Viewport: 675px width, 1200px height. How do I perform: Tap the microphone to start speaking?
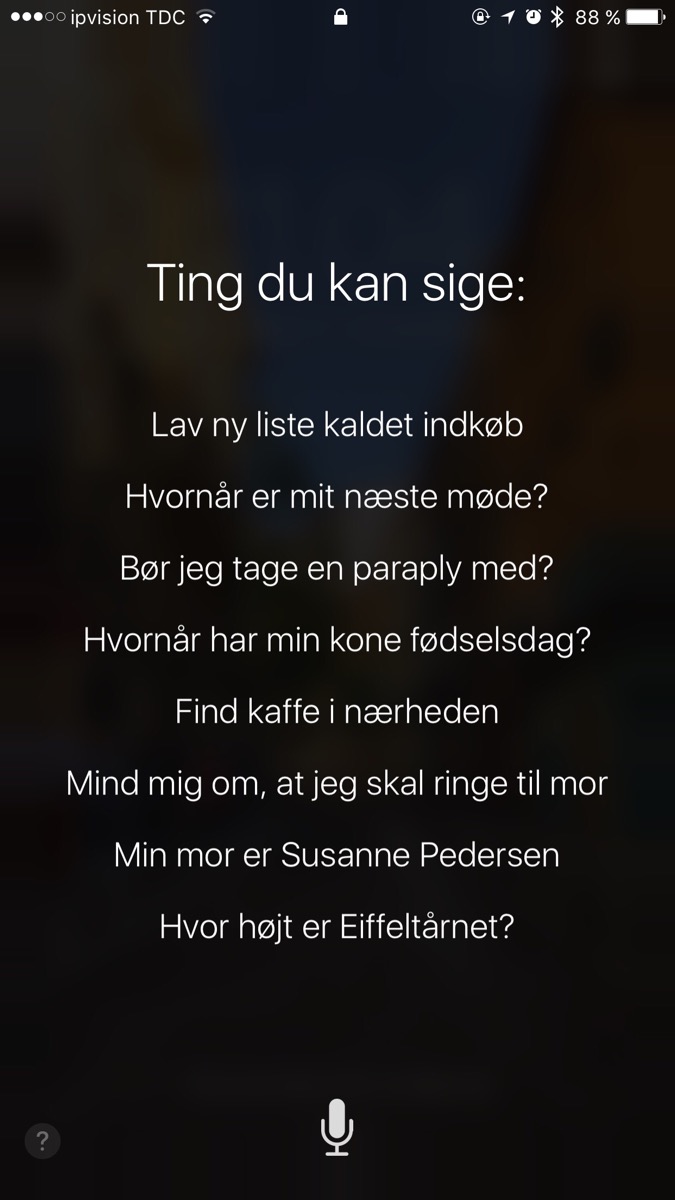(x=337, y=1127)
